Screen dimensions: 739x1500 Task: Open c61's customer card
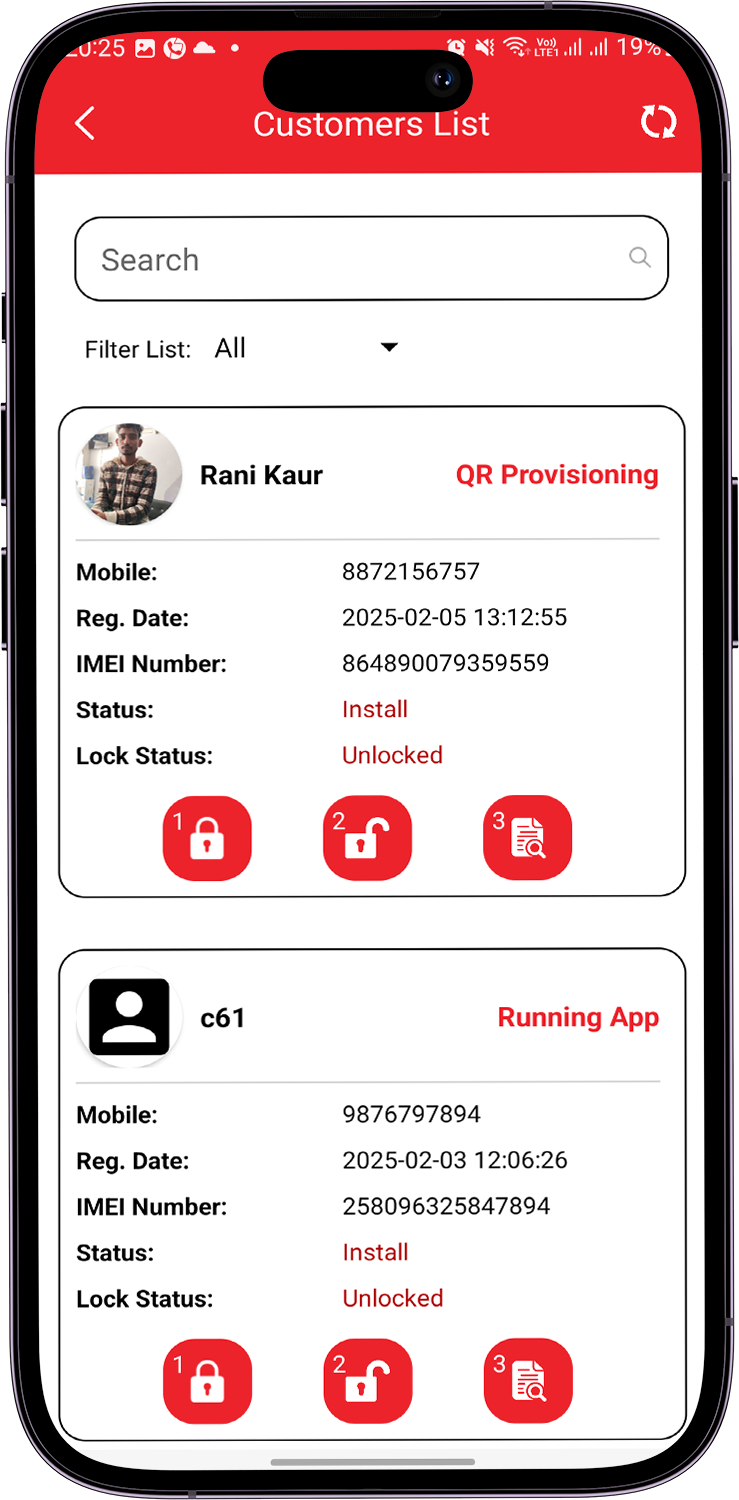[222, 1018]
